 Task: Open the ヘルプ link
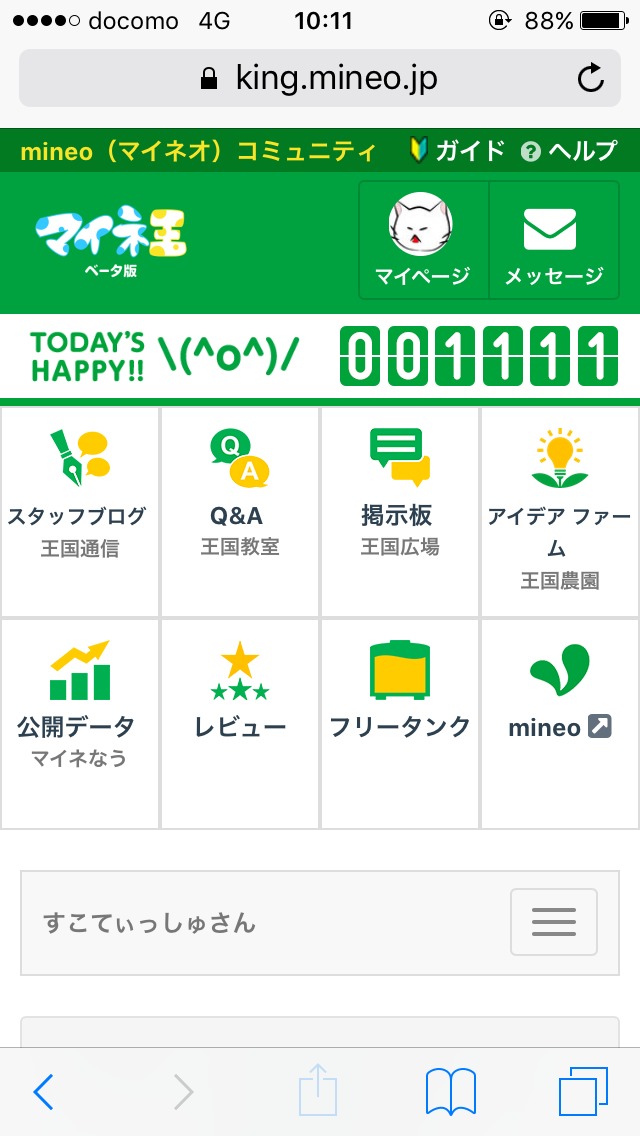point(570,151)
